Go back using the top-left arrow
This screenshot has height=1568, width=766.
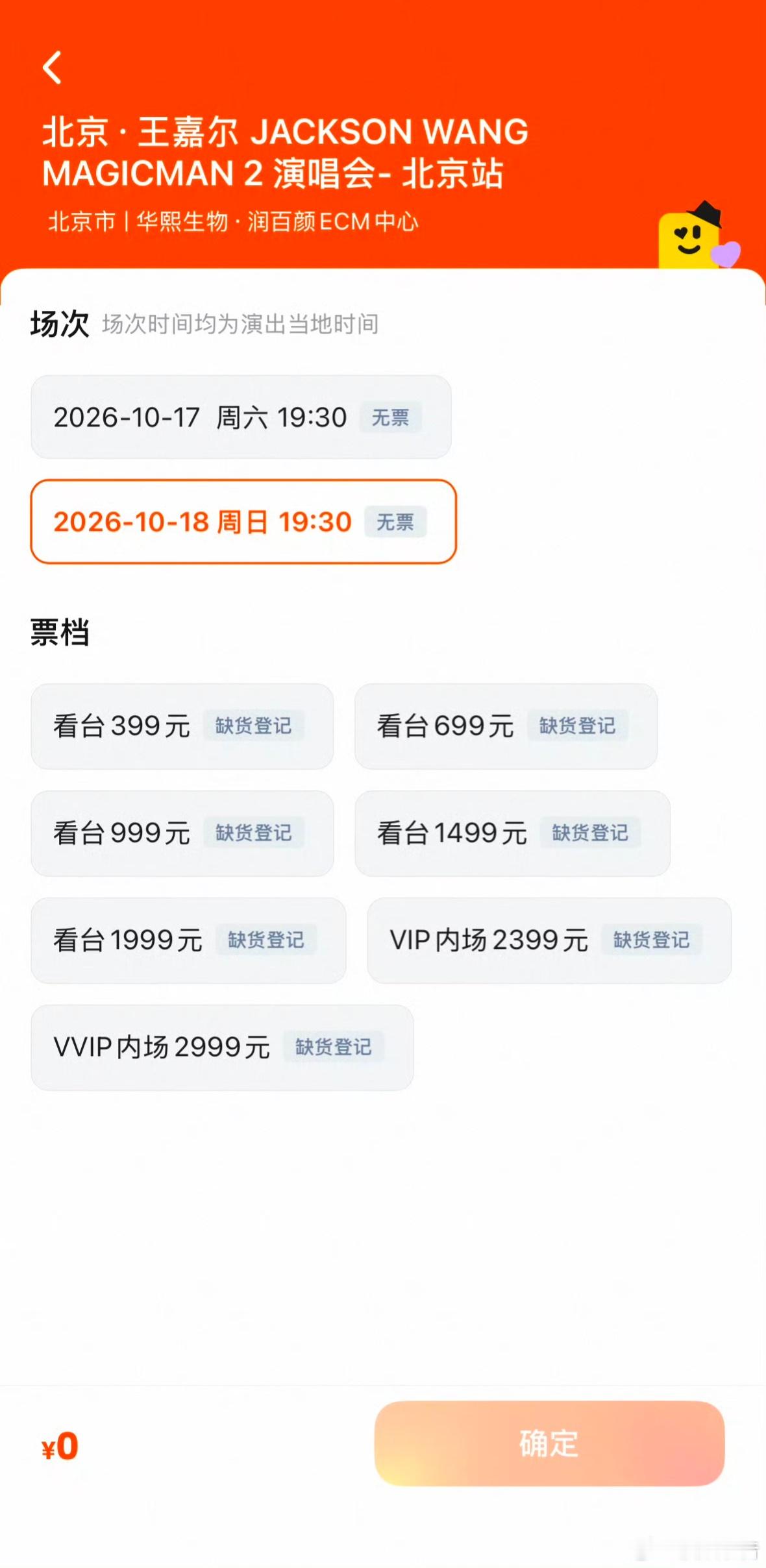pyautogui.click(x=52, y=67)
